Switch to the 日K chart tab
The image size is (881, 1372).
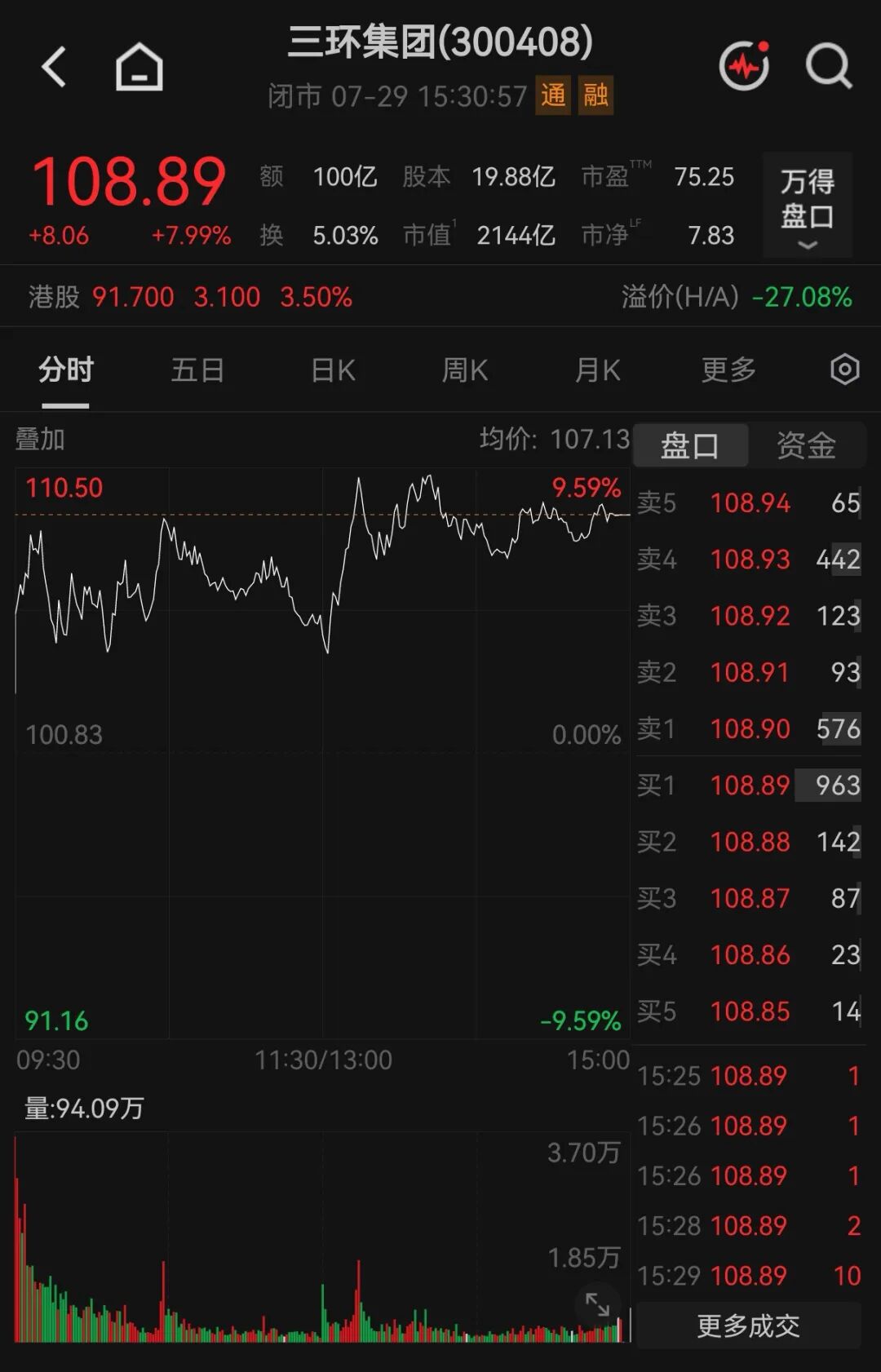point(333,370)
